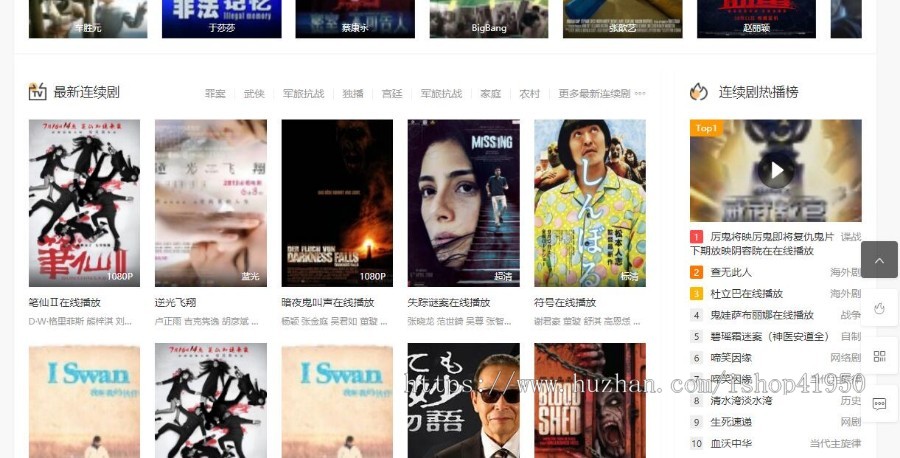900x458 pixels.
Task: Open the 独播 category link
Action: (x=353, y=94)
